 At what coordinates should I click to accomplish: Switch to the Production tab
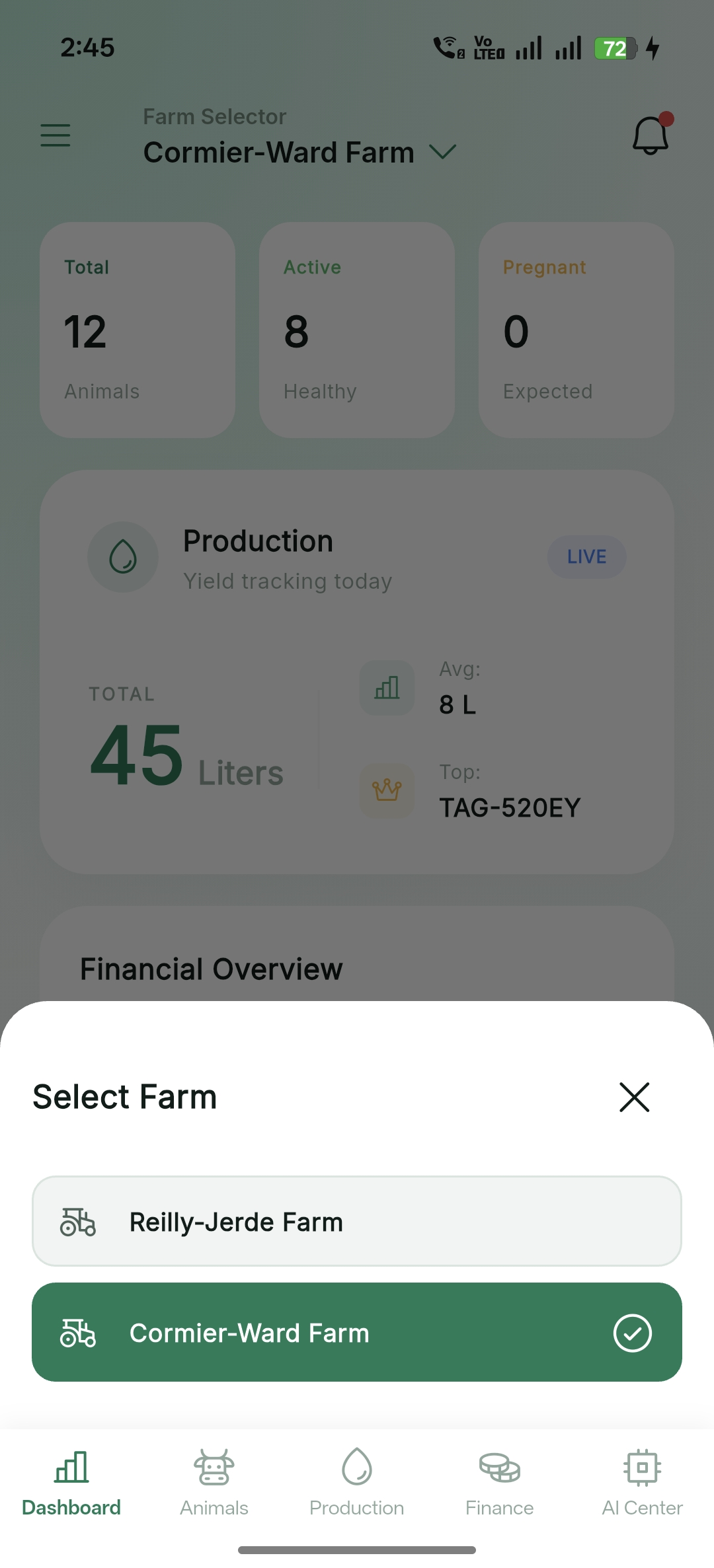[x=357, y=1485]
